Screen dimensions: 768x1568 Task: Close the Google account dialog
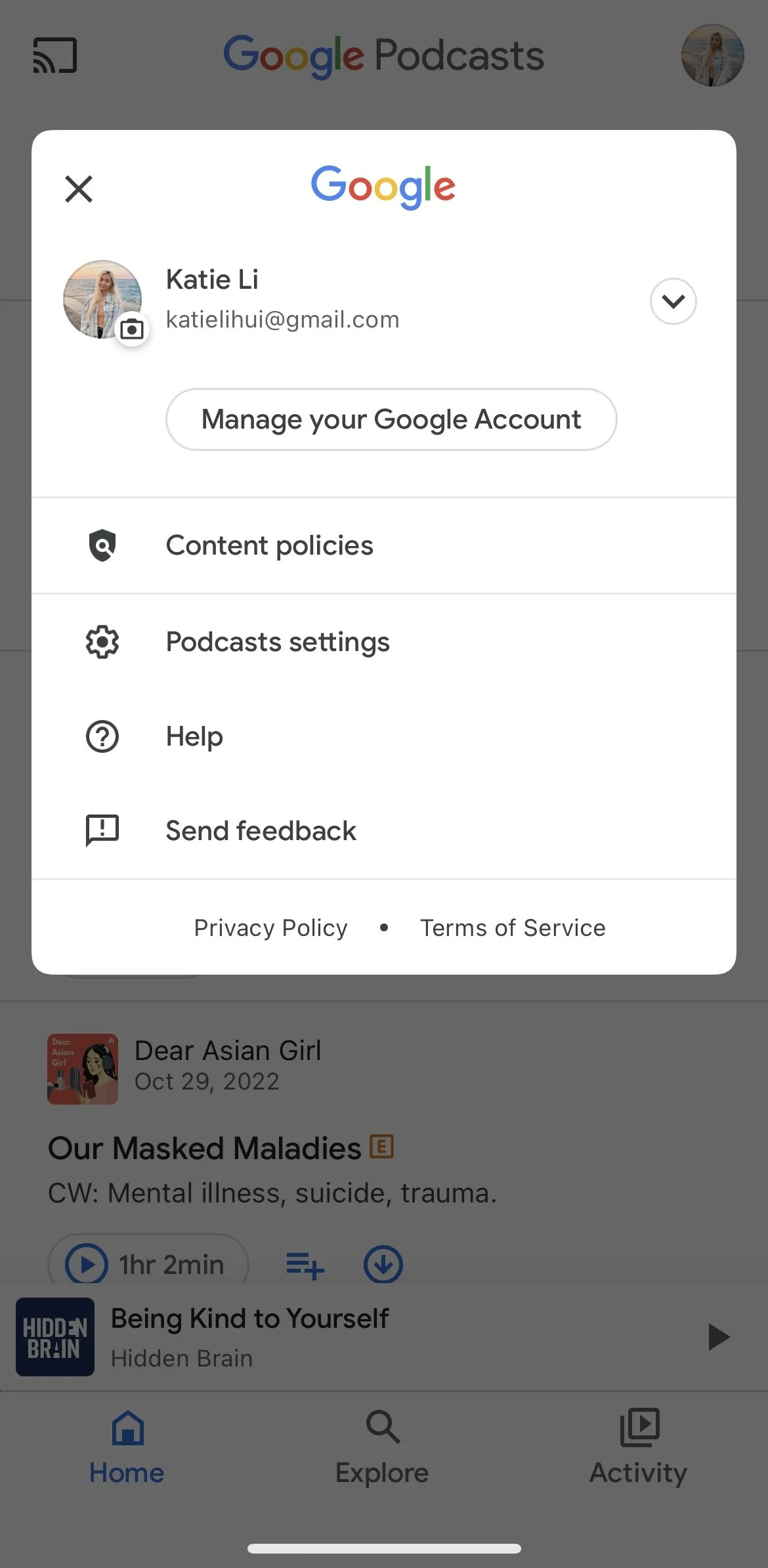click(x=79, y=189)
